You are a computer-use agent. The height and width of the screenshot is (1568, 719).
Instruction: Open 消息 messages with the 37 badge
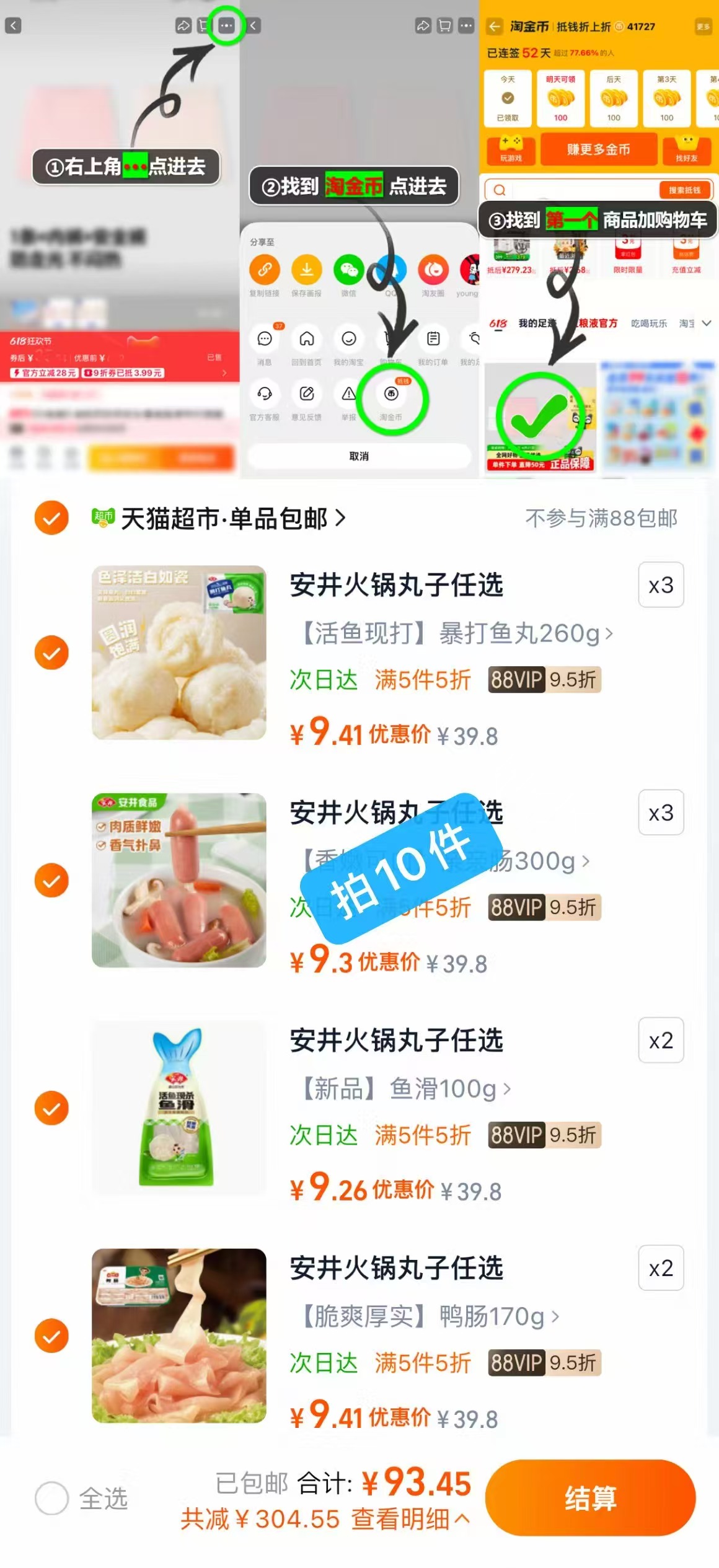[x=265, y=340]
